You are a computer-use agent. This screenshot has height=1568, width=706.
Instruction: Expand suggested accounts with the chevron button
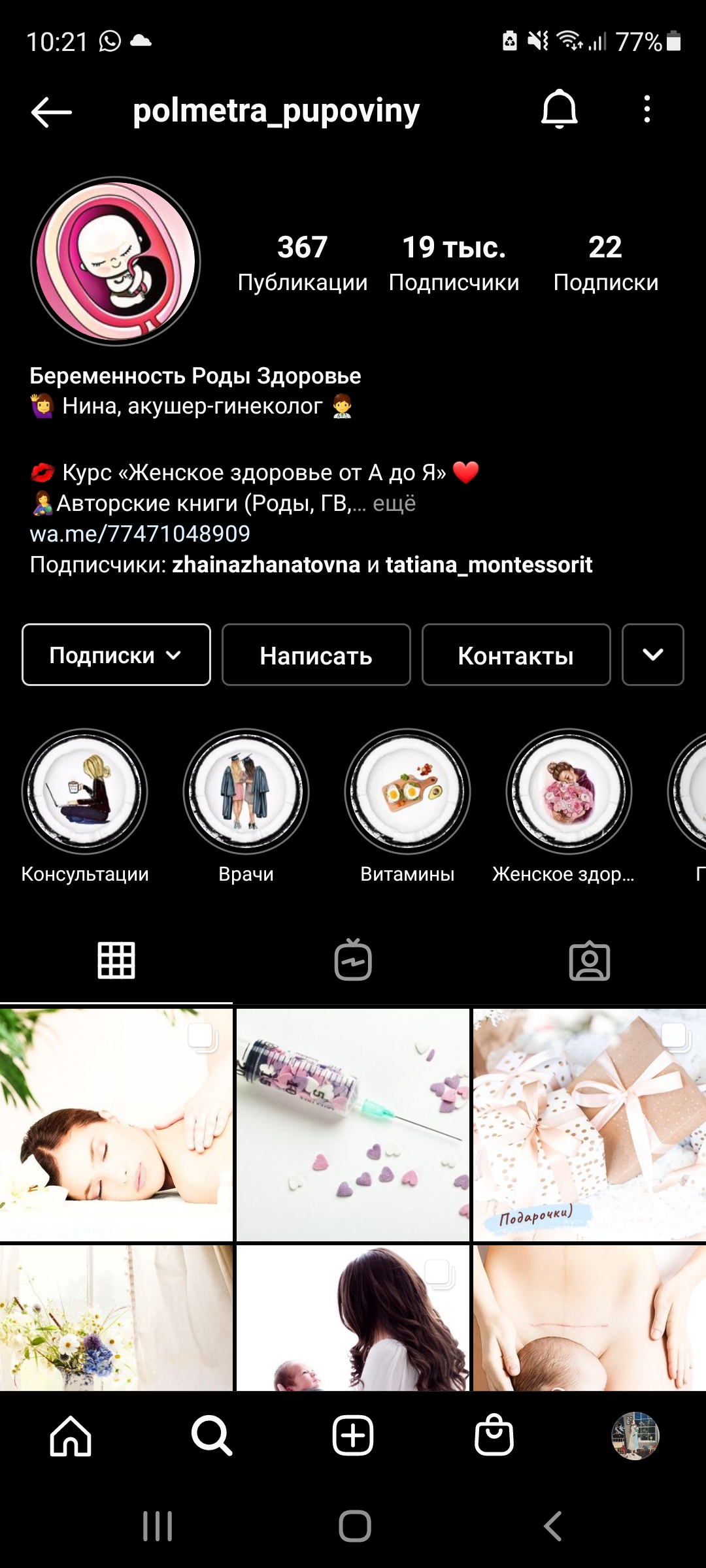(x=653, y=655)
